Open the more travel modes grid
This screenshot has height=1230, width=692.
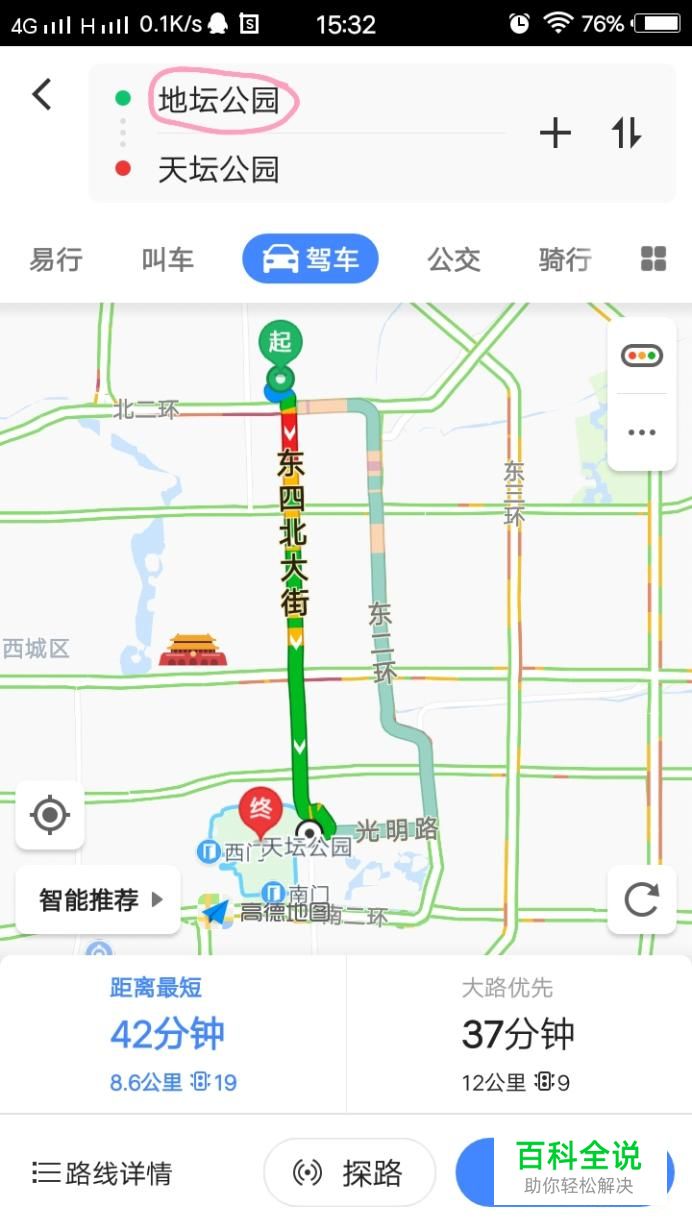(653, 260)
